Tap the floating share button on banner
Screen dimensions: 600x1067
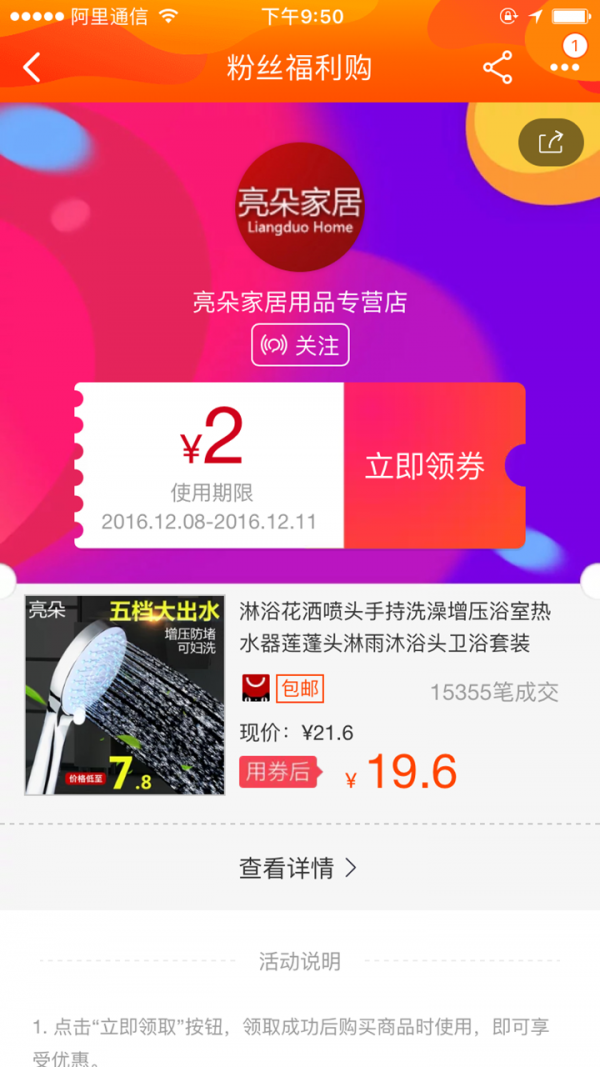pos(550,142)
